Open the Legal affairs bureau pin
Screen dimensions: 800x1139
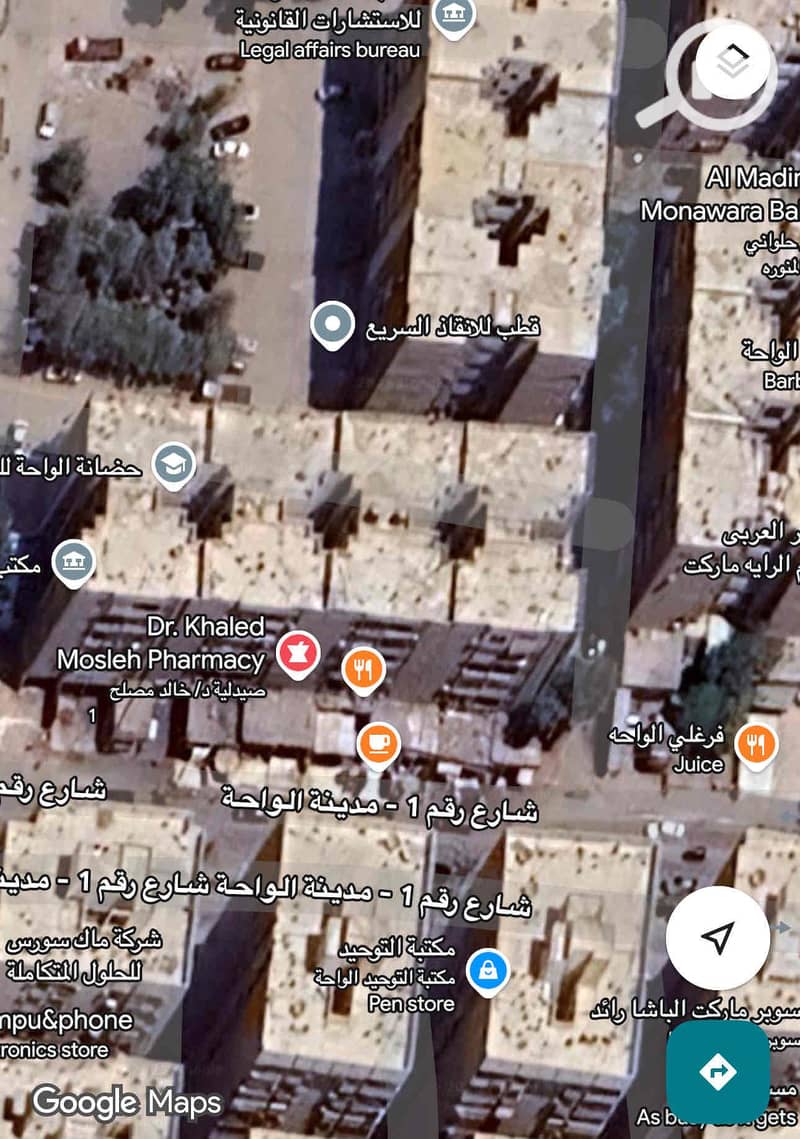click(455, 17)
